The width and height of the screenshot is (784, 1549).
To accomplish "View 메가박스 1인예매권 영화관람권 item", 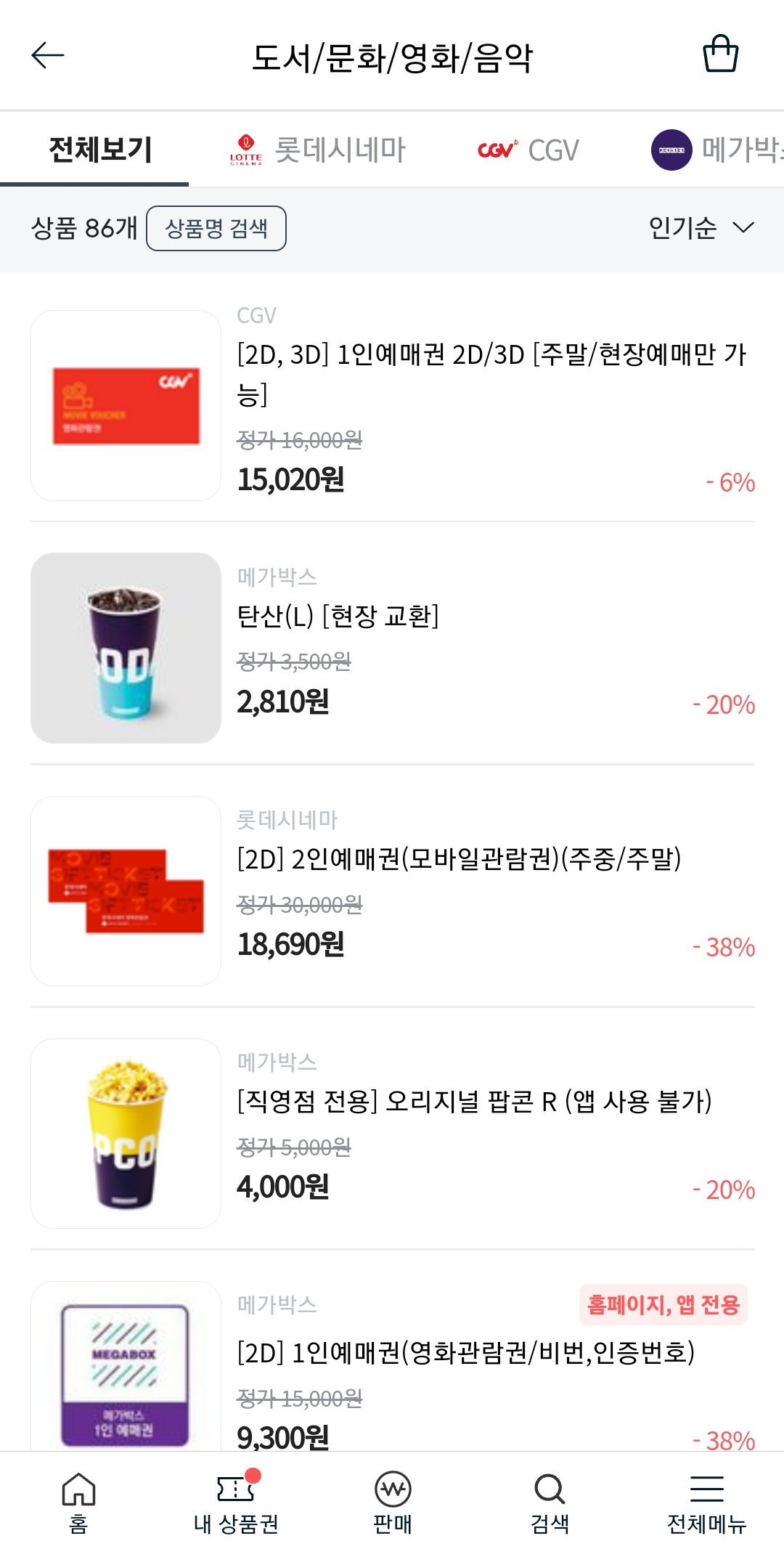I will coord(465,1353).
